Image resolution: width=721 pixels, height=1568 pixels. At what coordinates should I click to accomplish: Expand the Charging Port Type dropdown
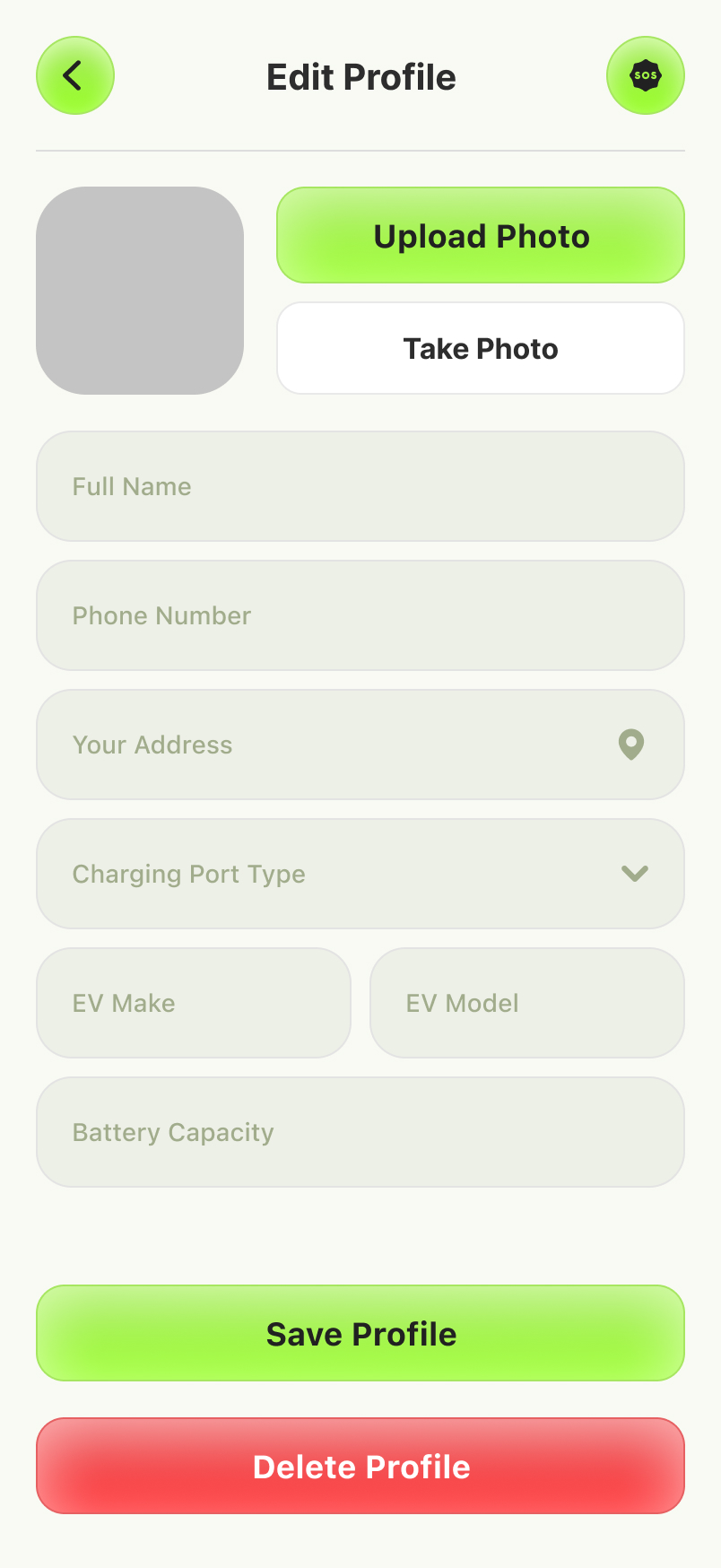[x=360, y=874]
